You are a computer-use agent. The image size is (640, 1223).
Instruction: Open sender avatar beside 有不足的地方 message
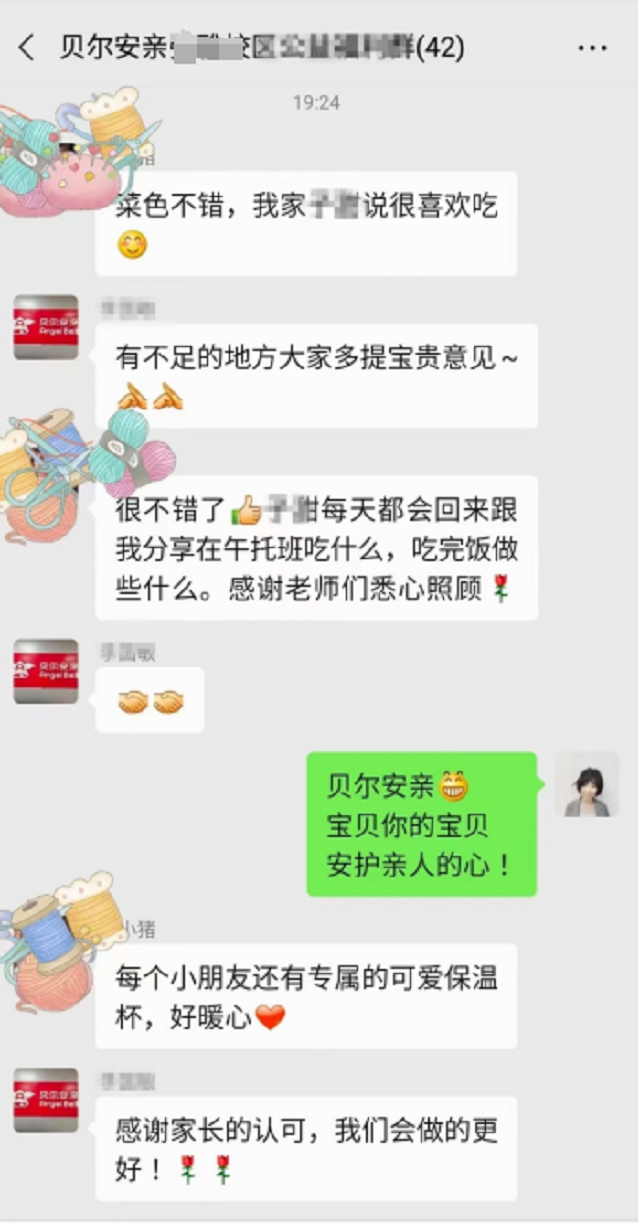(46, 327)
